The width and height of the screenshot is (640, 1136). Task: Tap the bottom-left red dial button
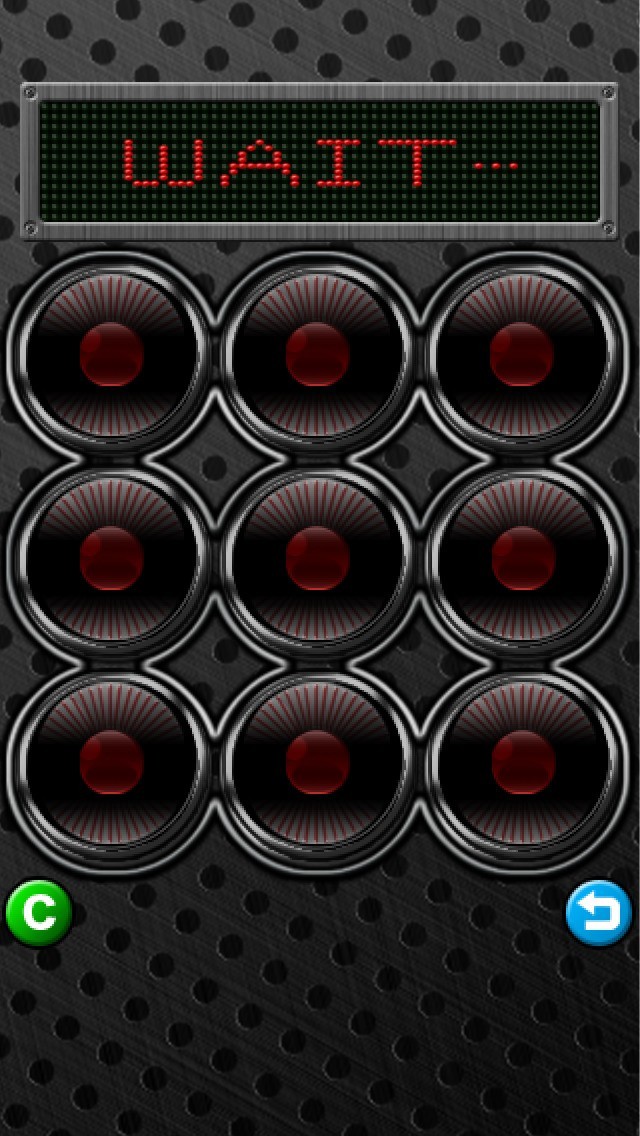[111, 762]
